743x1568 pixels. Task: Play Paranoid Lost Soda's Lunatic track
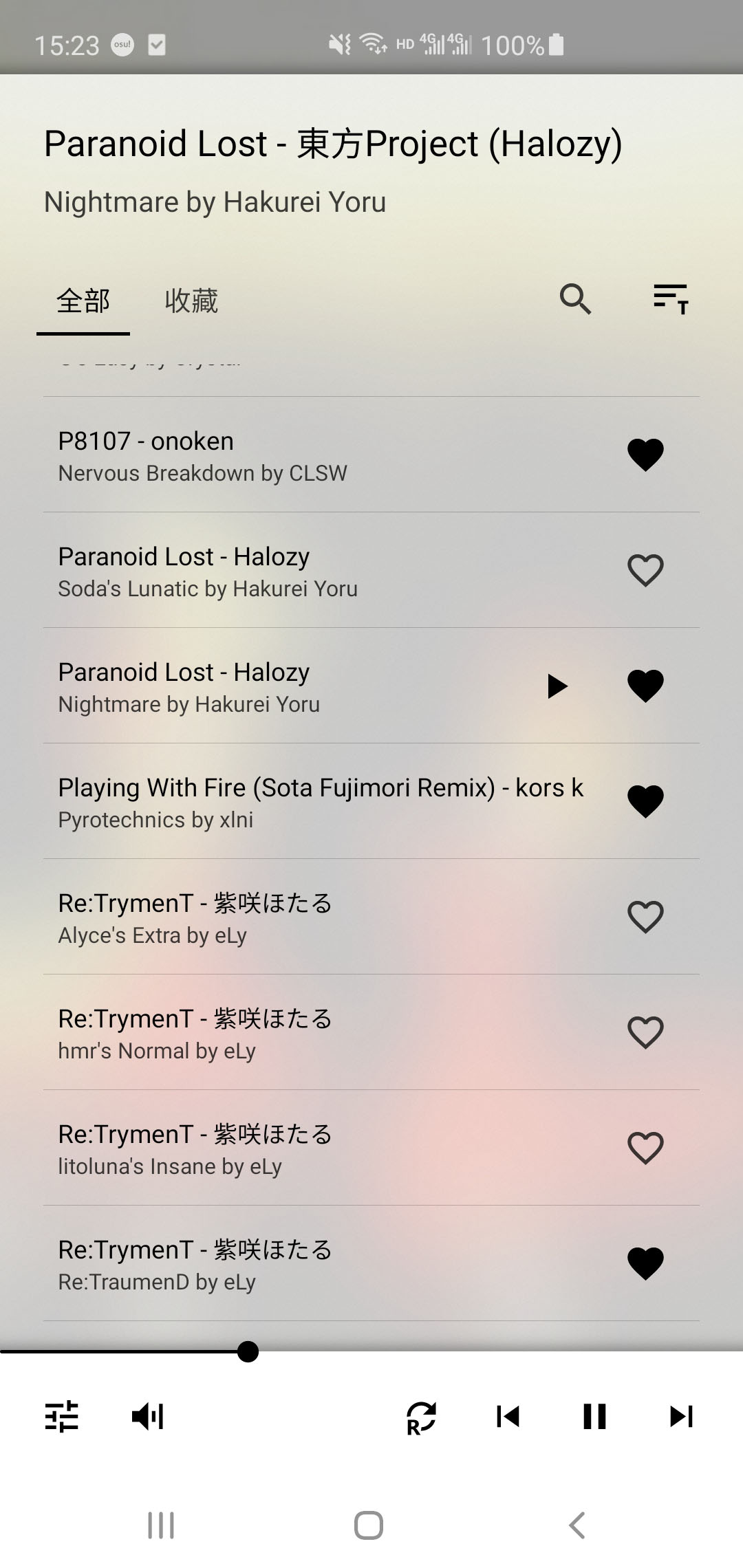[x=275, y=571]
